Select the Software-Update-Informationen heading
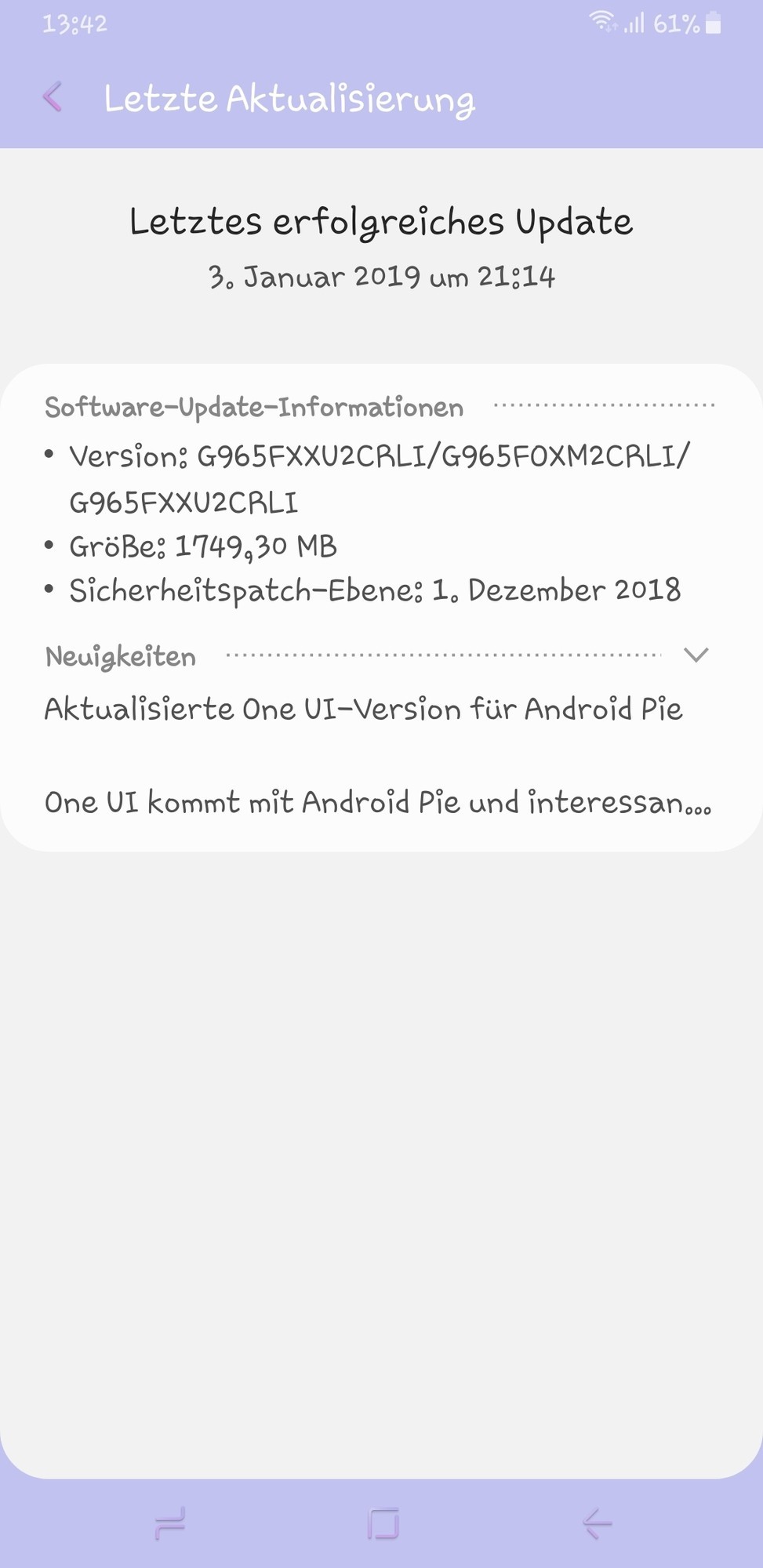This screenshot has height=1568, width=763. [x=253, y=406]
